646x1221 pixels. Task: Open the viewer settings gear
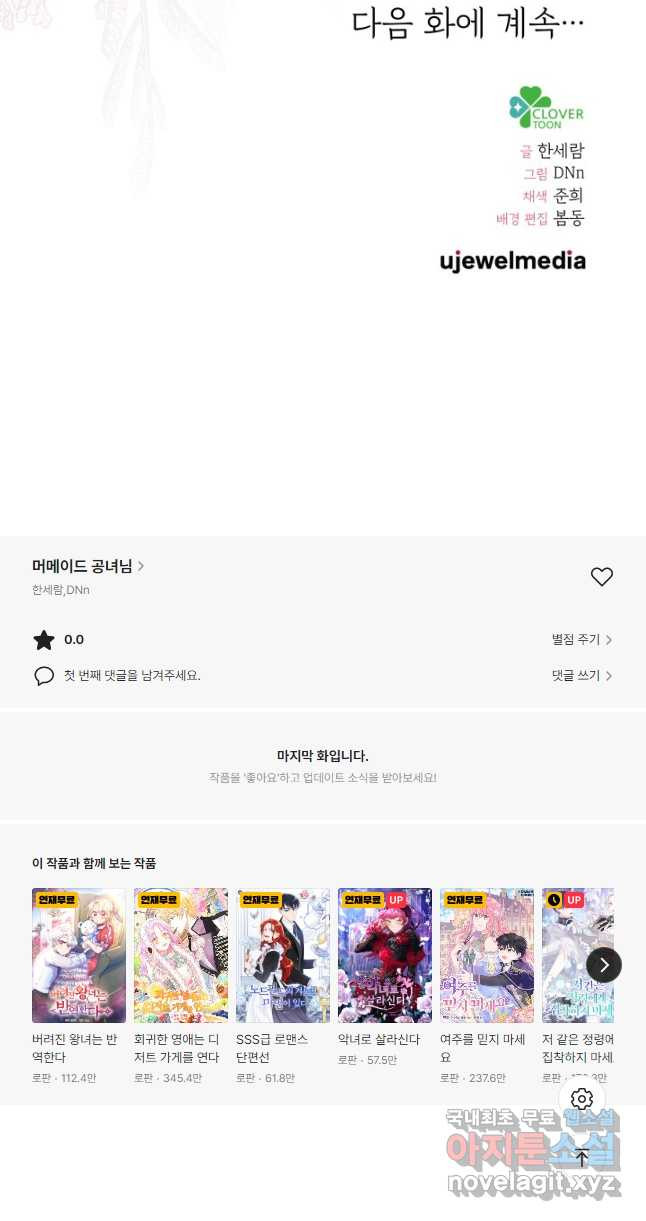[x=582, y=1100]
